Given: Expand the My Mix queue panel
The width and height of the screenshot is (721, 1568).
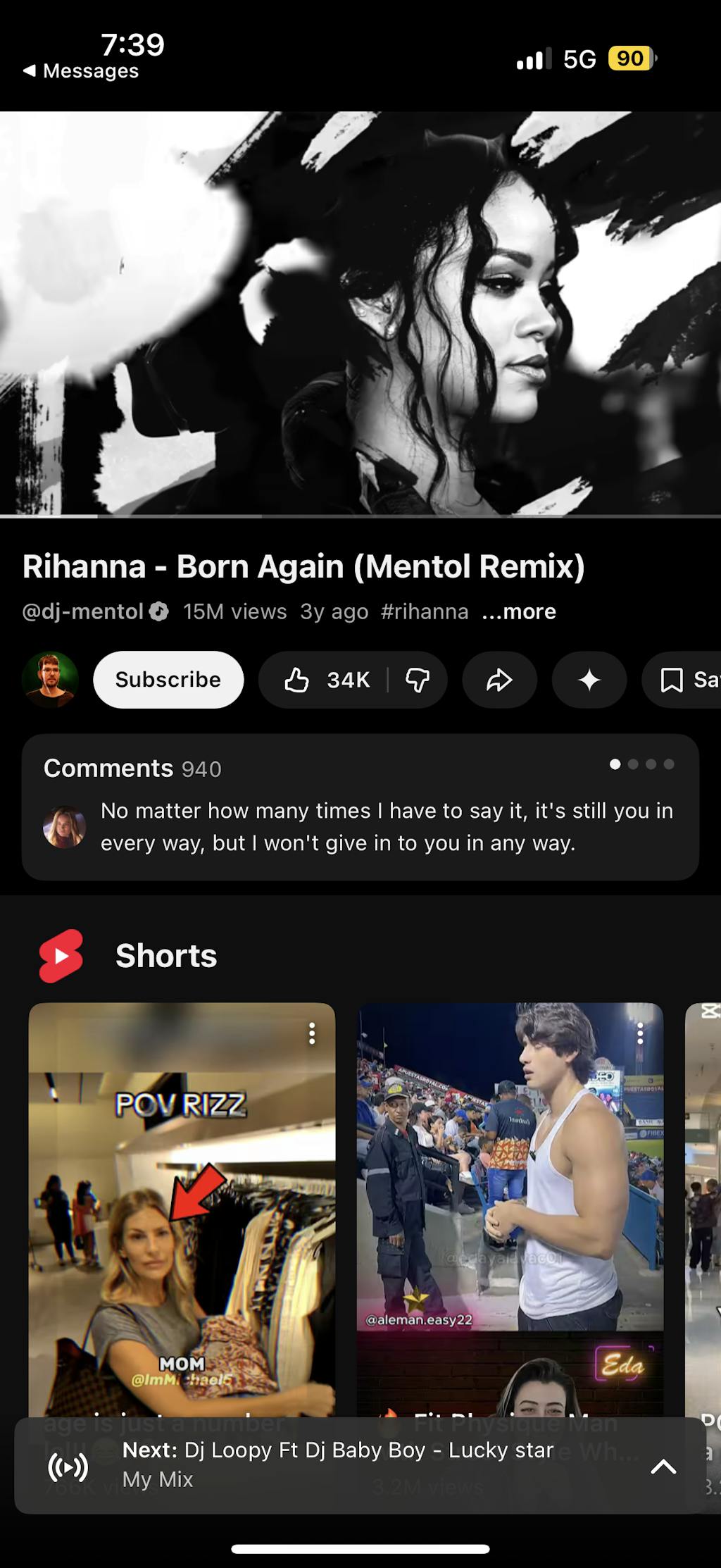Looking at the screenshot, I should (x=663, y=1467).
